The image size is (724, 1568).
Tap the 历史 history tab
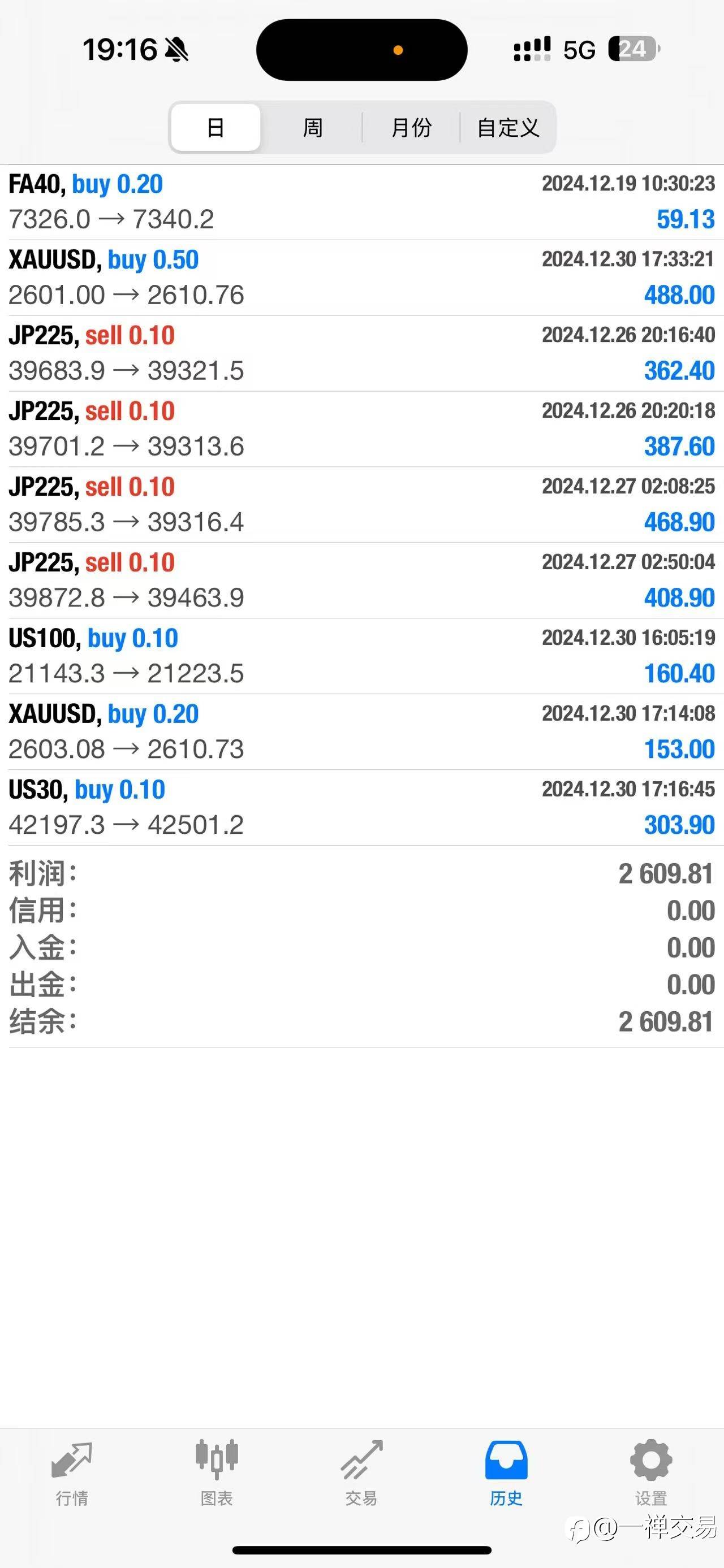[x=506, y=1473]
